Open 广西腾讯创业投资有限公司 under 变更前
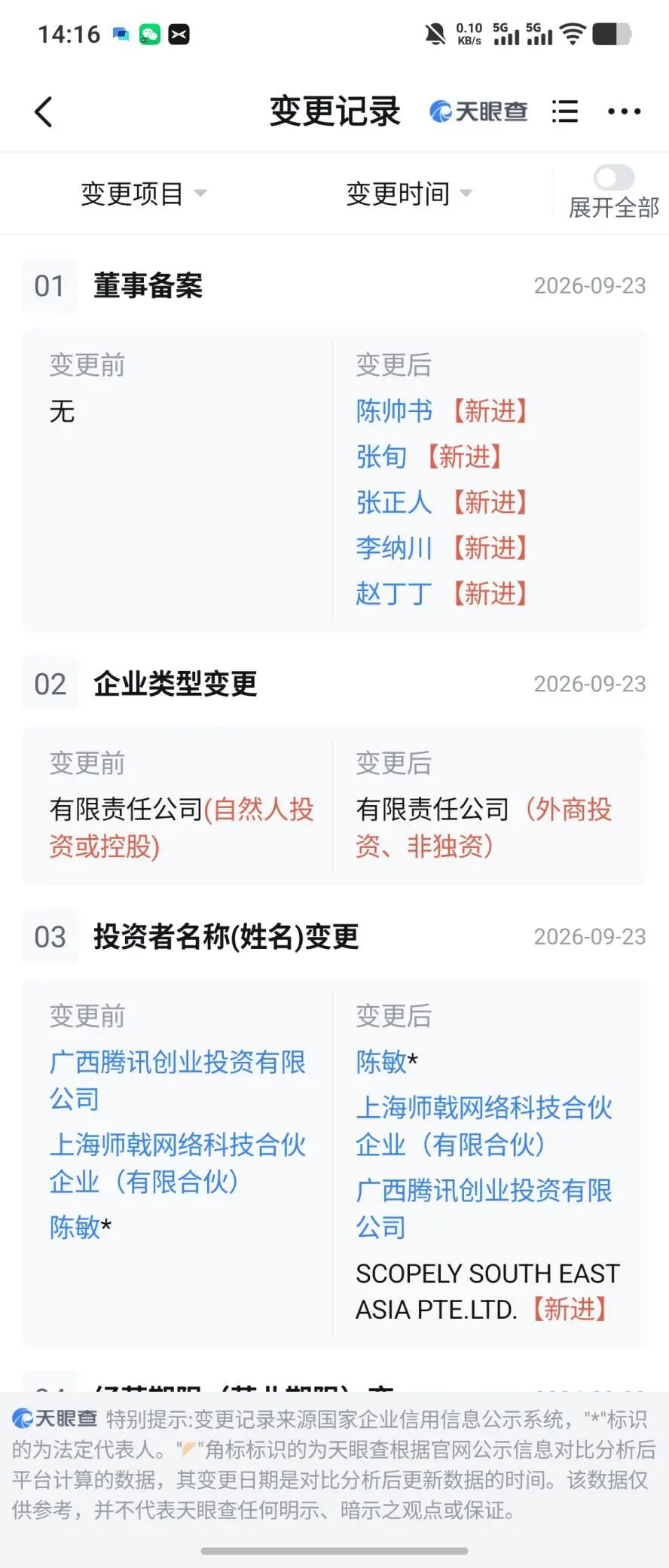The image size is (669, 1568). point(178,1081)
